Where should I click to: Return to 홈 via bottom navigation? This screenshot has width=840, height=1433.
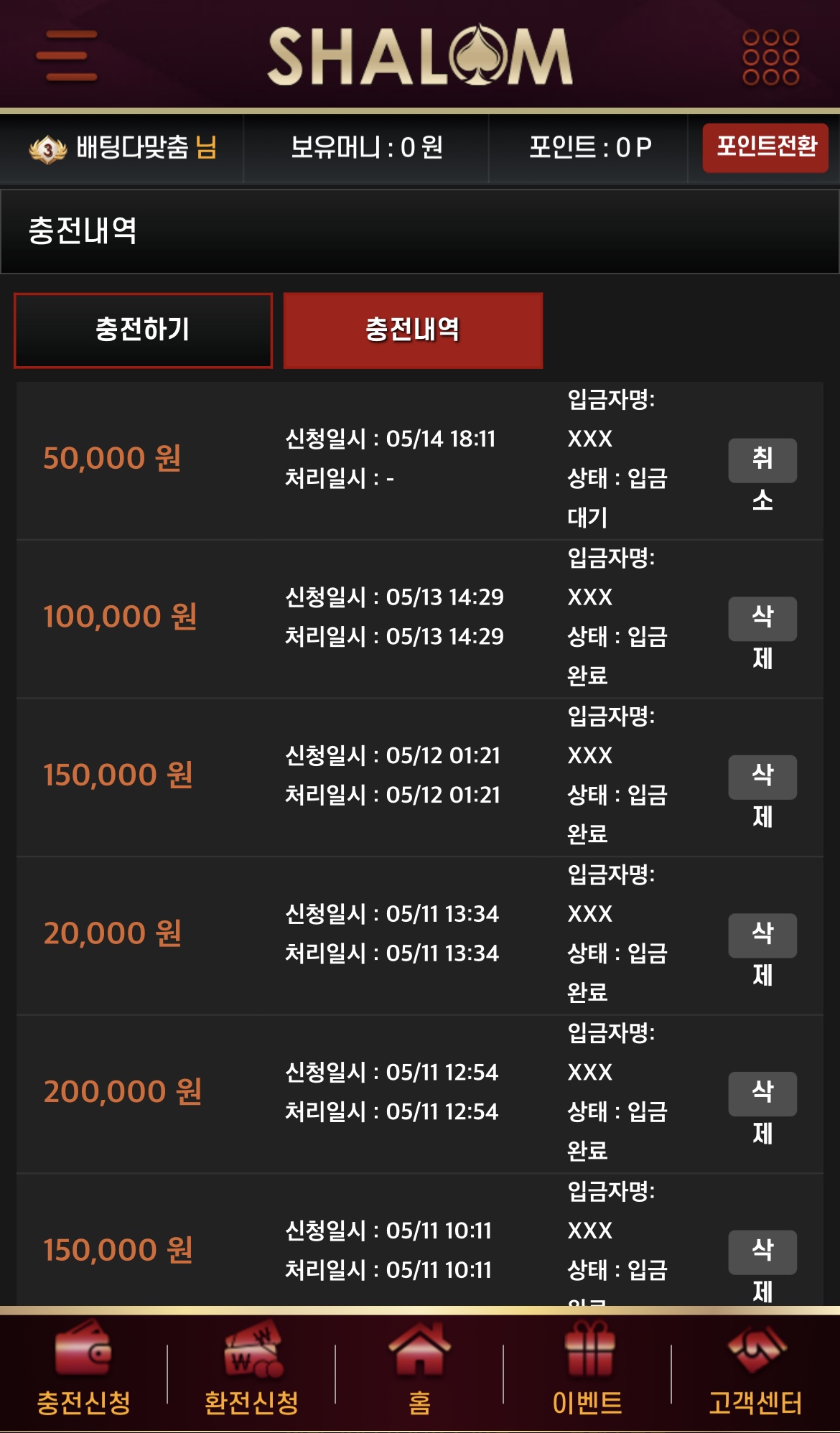pyautogui.click(x=419, y=1371)
